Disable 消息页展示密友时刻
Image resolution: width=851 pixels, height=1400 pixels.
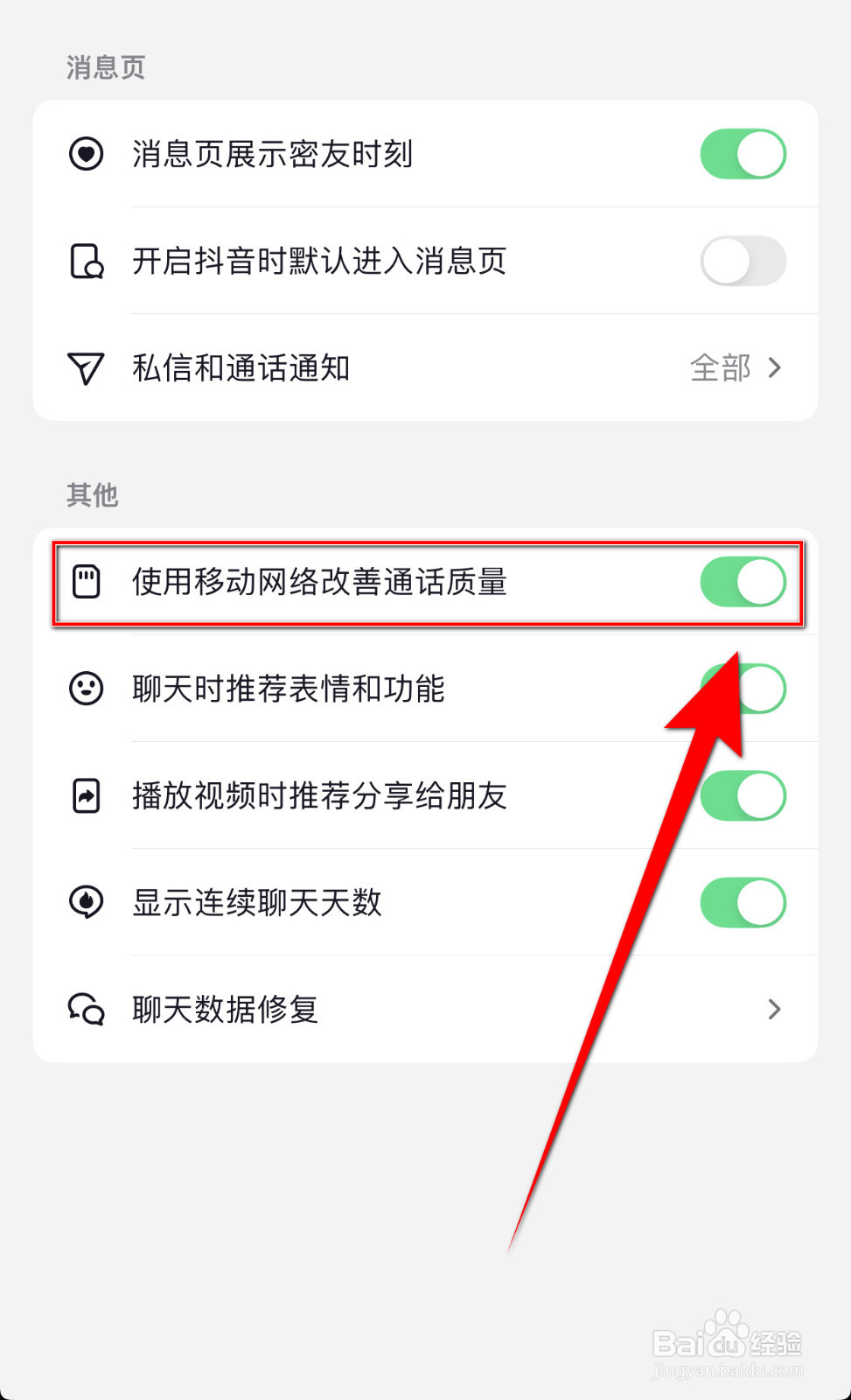pos(743,154)
